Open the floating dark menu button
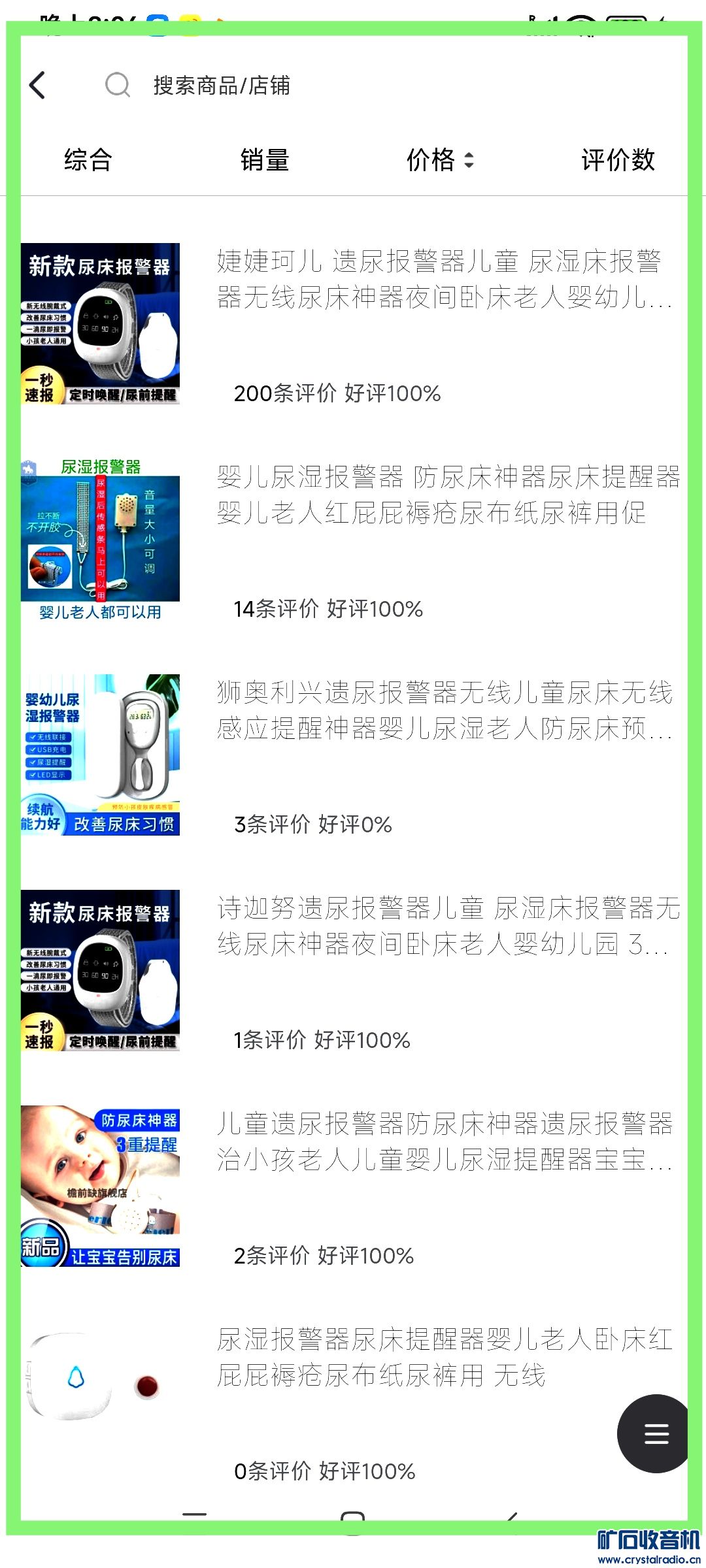 click(x=656, y=1433)
